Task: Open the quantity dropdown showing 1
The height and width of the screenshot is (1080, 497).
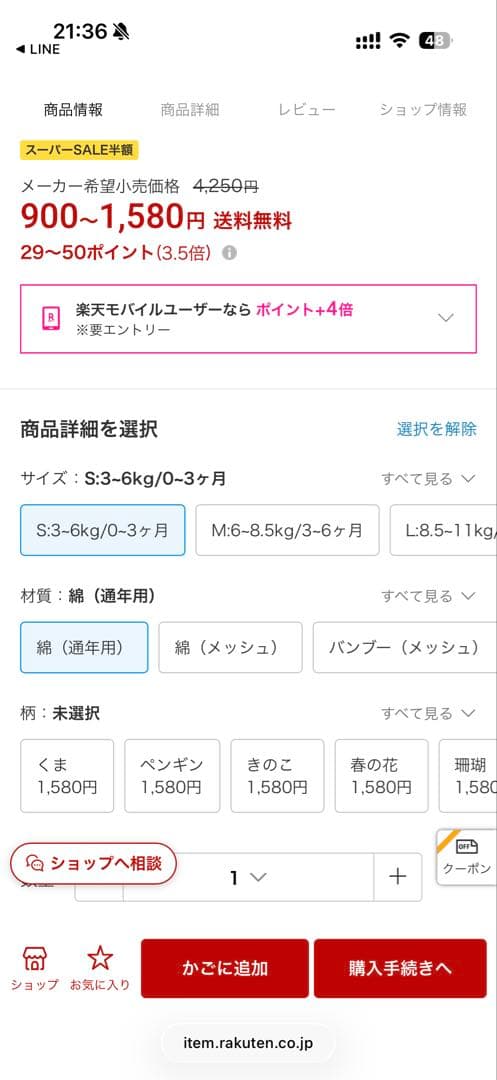Action: [248, 877]
